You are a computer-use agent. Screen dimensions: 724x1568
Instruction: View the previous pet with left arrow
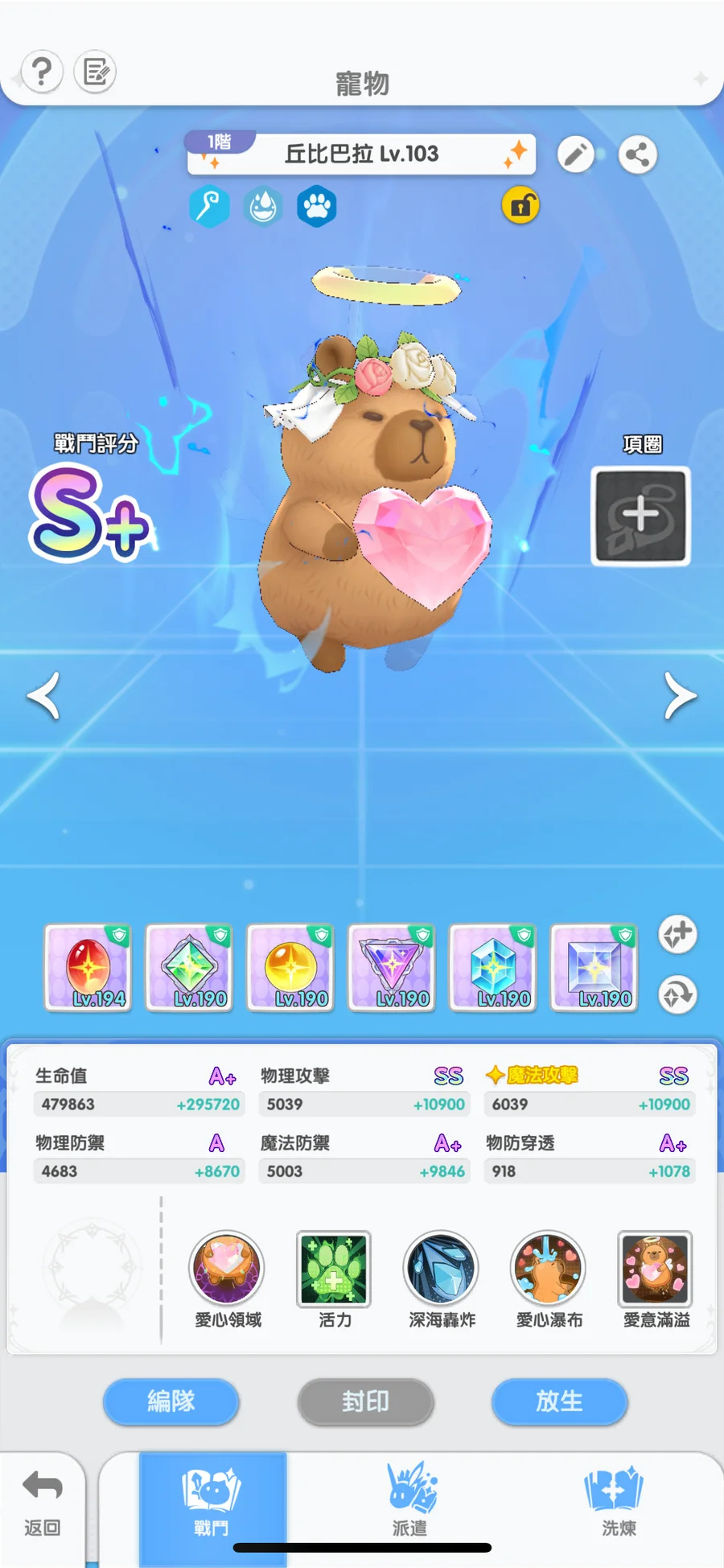point(44,695)
